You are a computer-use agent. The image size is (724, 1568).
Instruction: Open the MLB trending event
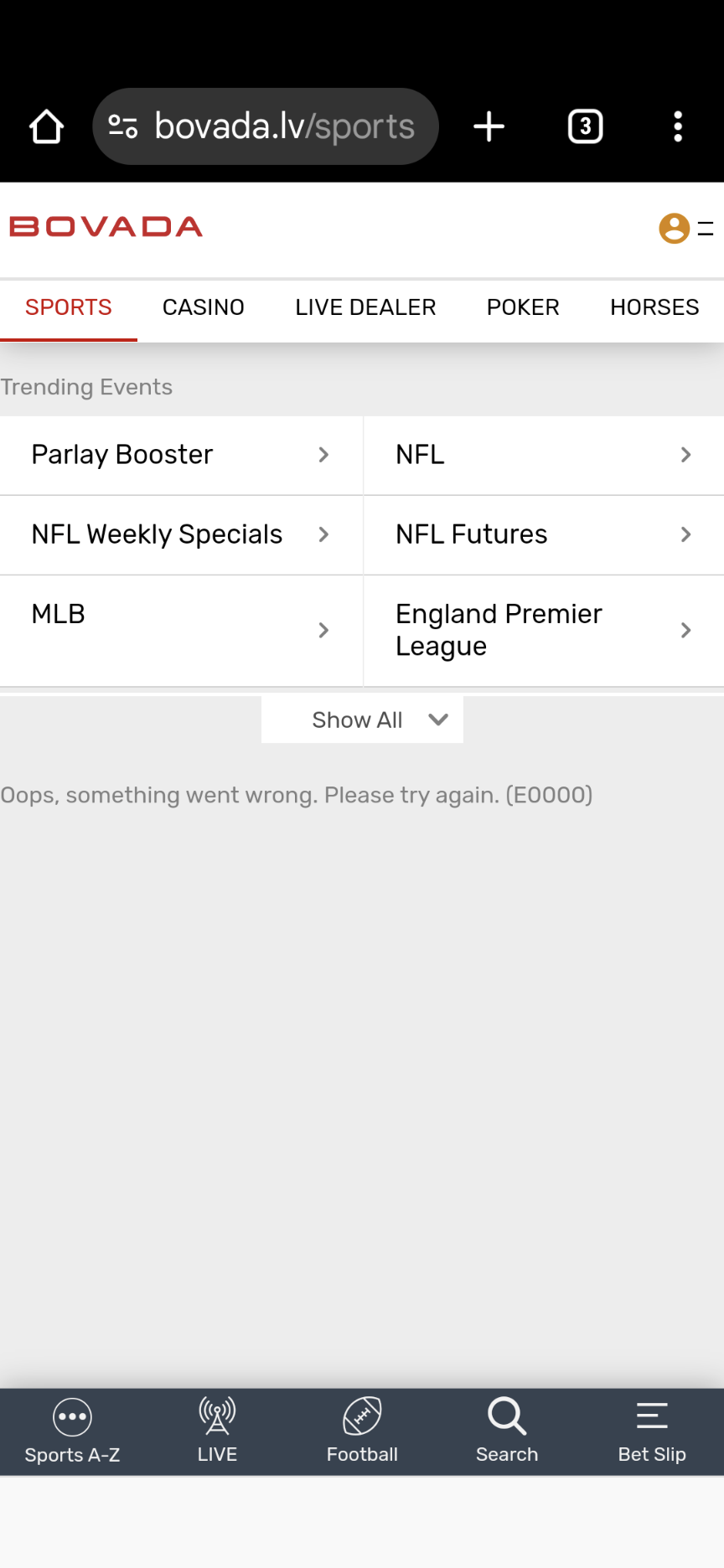coord(180,630)
